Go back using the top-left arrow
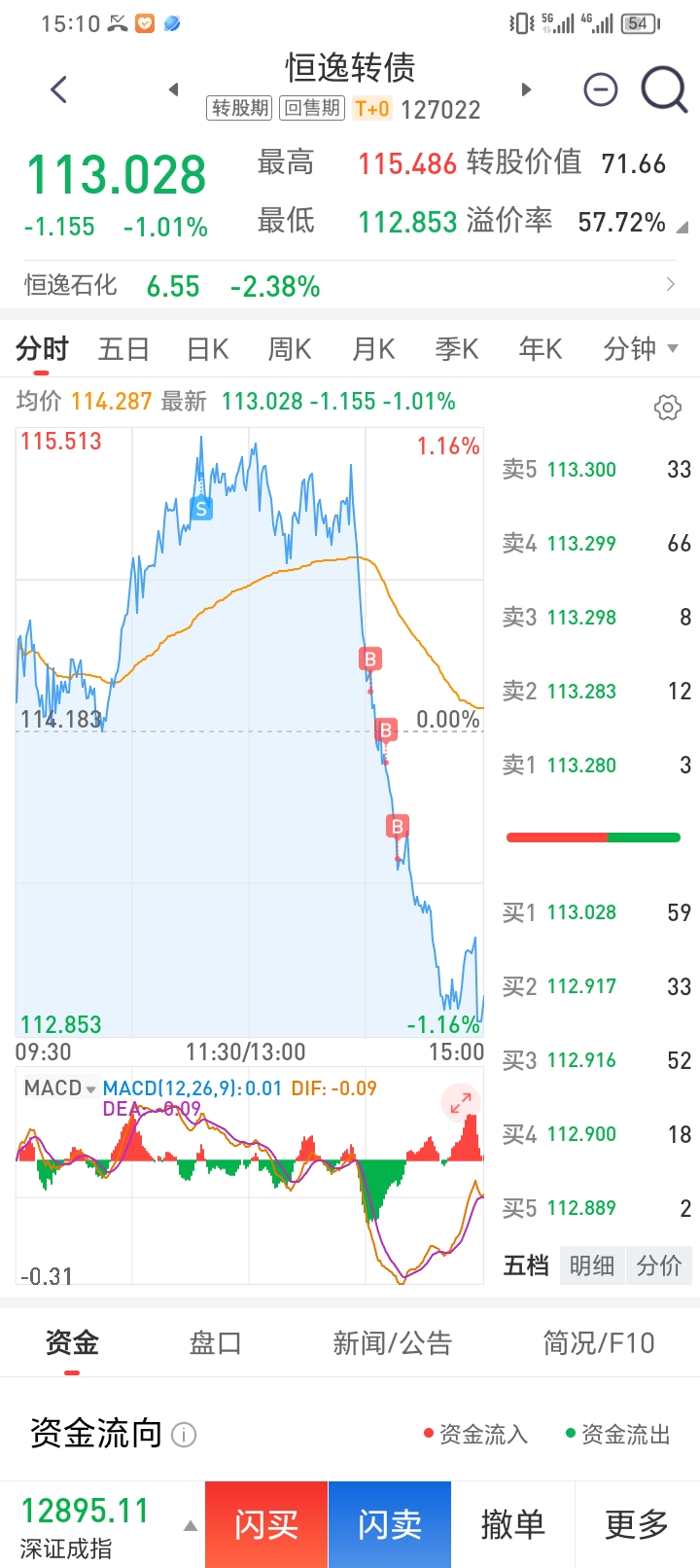Viewport: 700px width, 1568px height. tap(59, 90)
